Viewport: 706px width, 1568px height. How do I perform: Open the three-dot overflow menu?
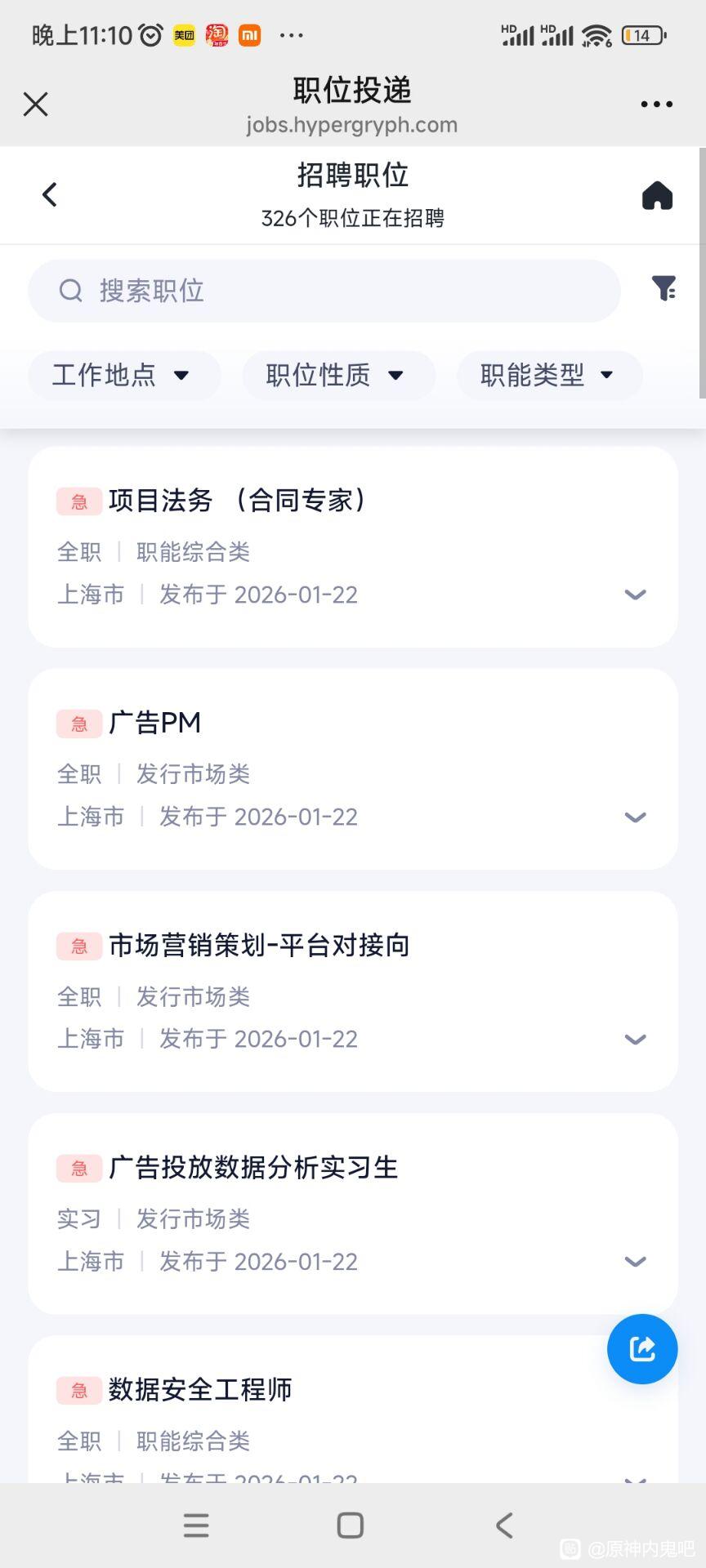point(656,105)
